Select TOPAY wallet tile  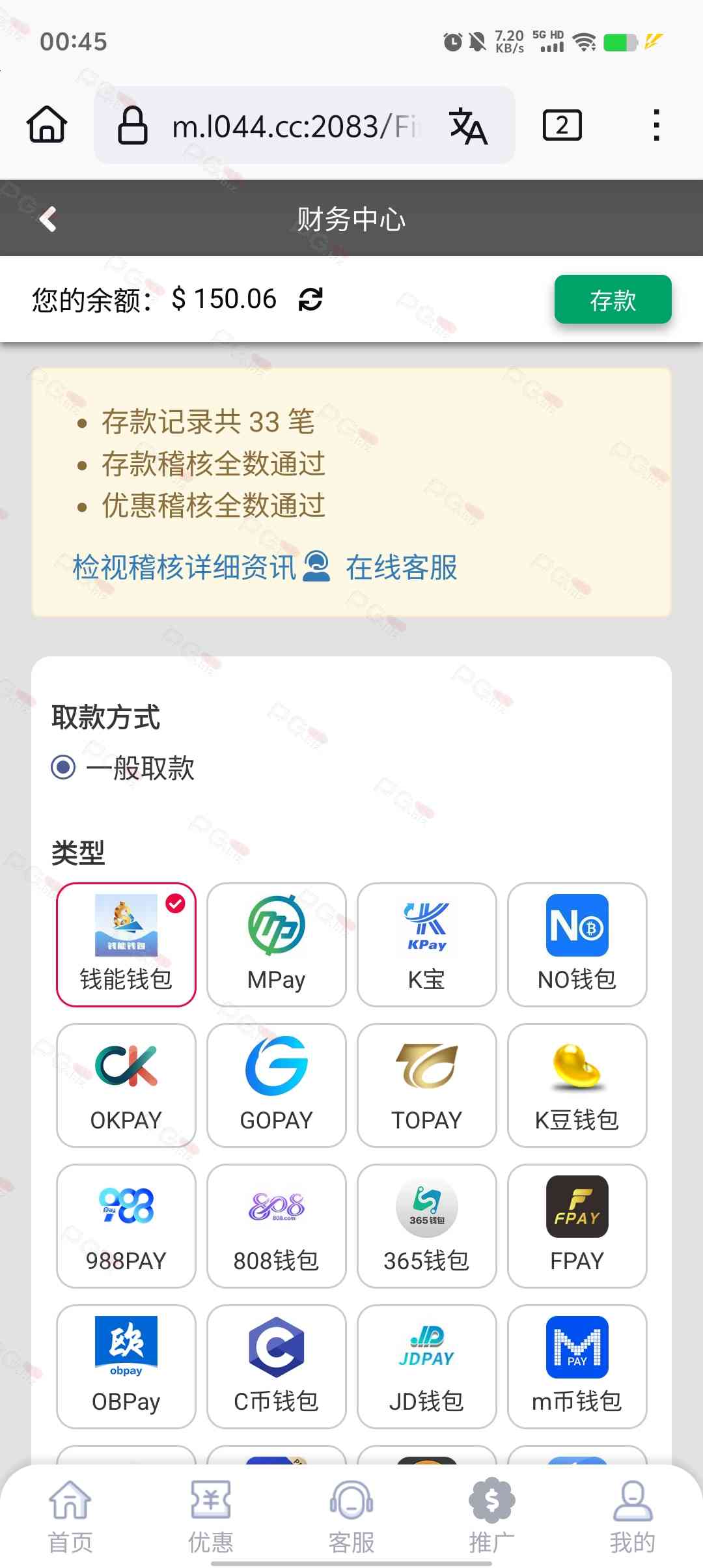pos(426,1085)
